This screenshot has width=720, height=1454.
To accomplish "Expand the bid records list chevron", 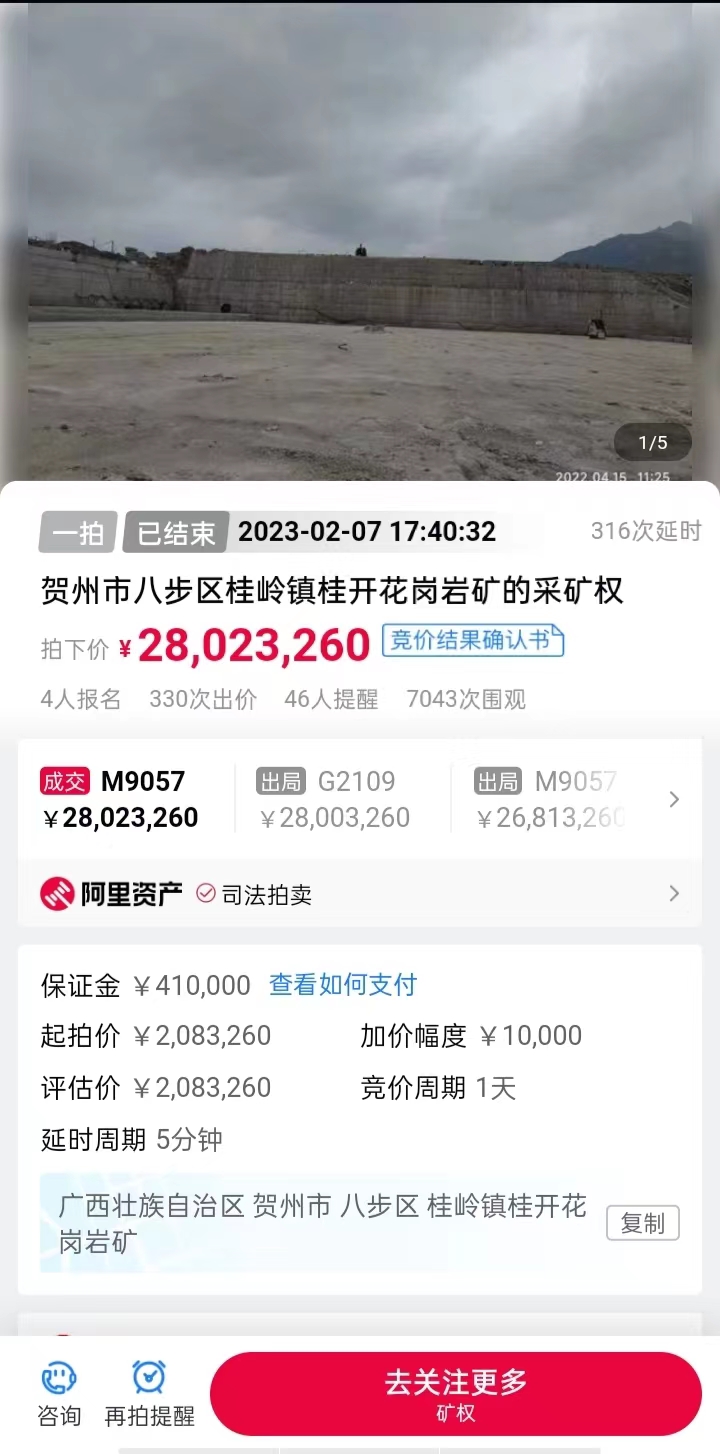I will [674, 799].
